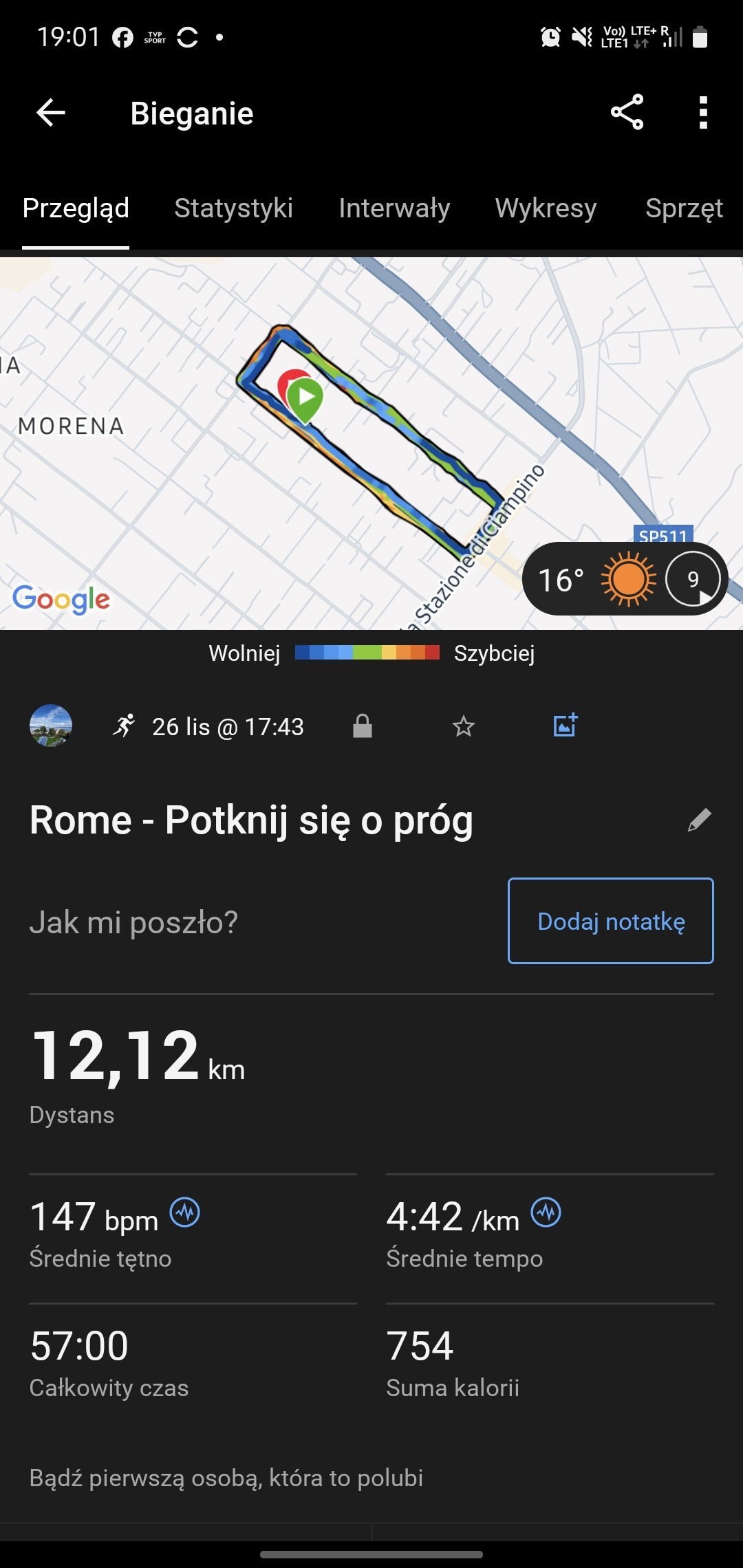
Task: Open the profile avatar
Action: [51, 726]
